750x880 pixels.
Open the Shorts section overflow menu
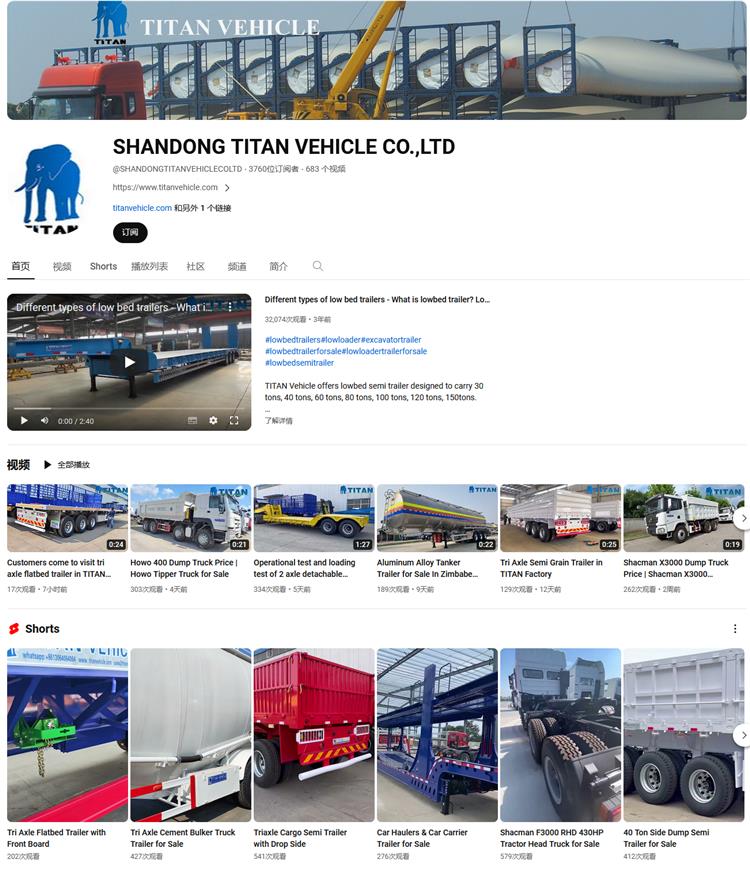click(735, 629)
